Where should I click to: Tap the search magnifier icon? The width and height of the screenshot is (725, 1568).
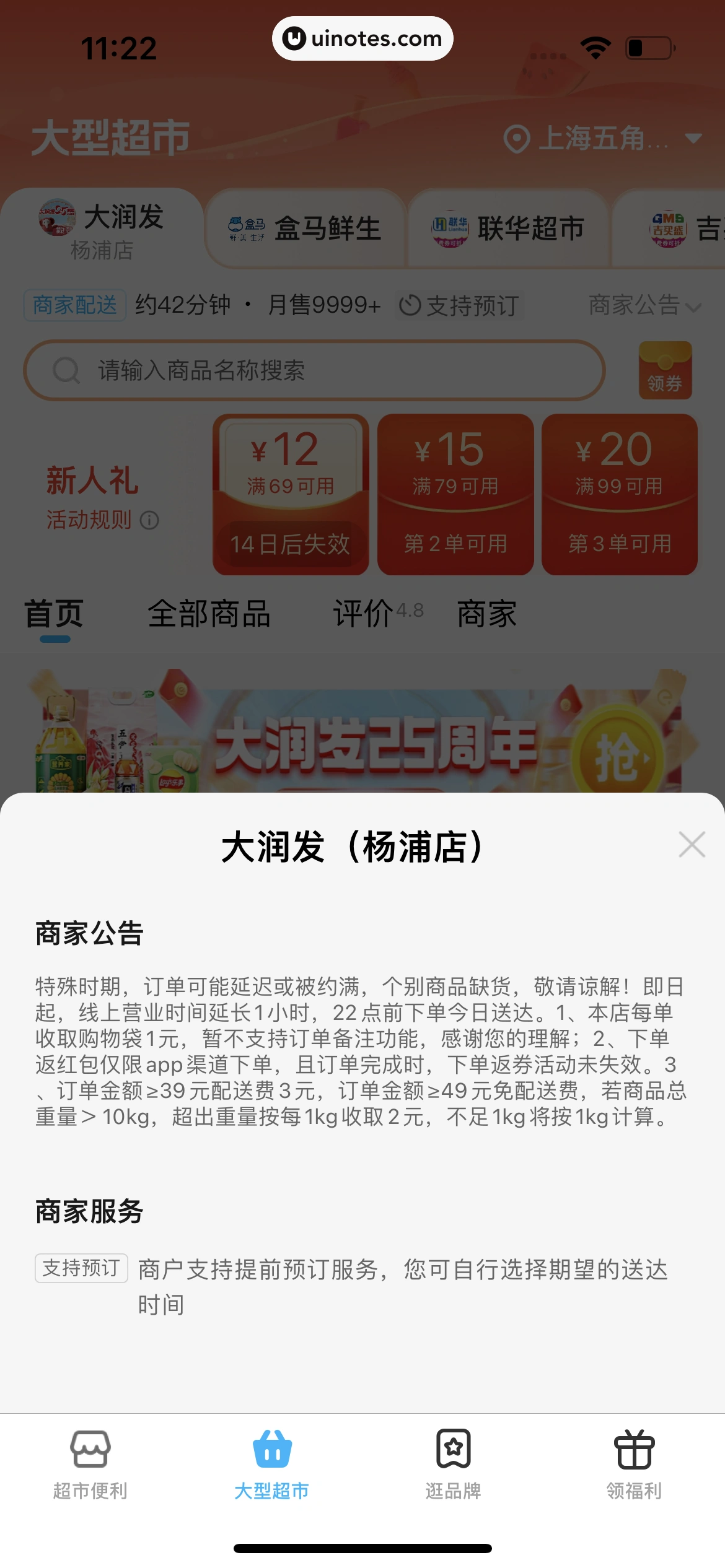point(66,370)
